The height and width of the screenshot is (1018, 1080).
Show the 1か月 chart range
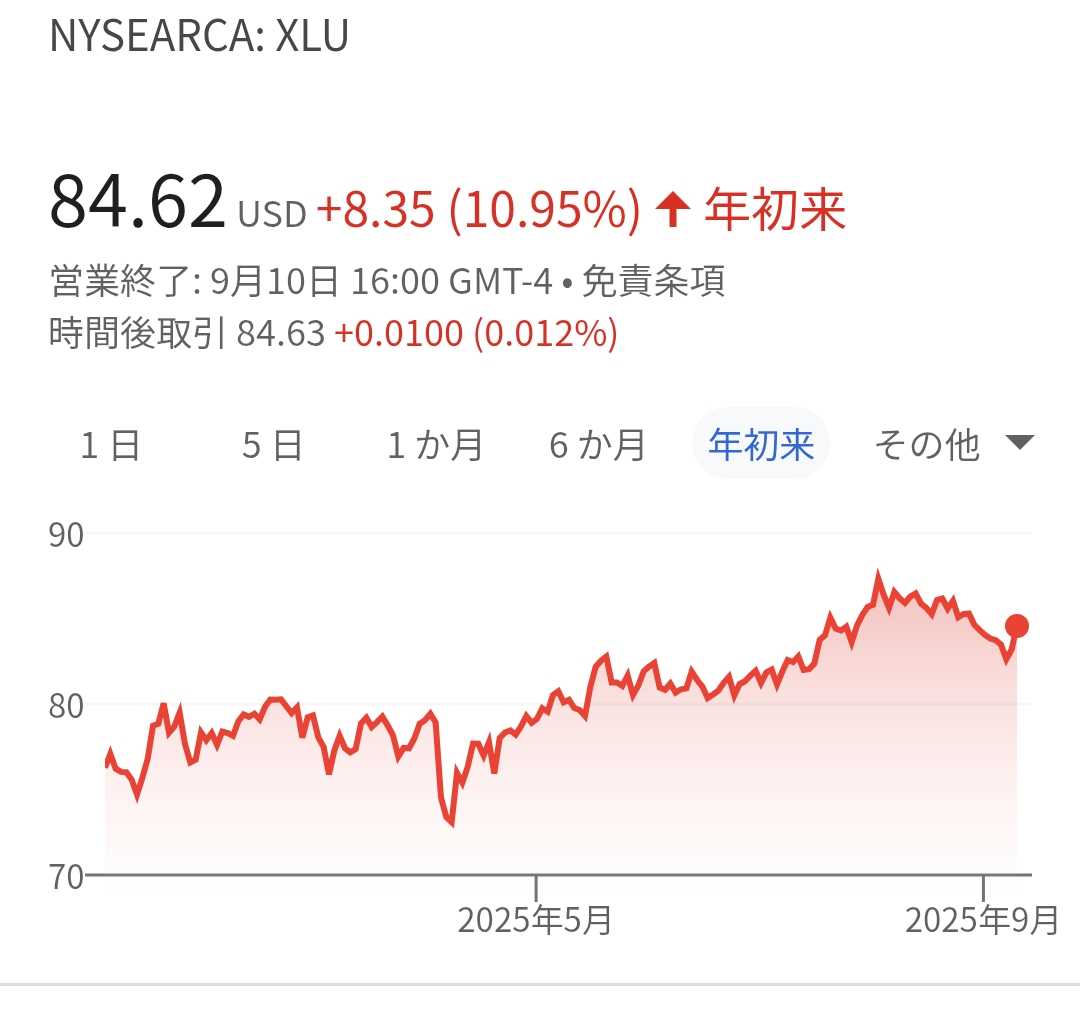tap(435, 444)
